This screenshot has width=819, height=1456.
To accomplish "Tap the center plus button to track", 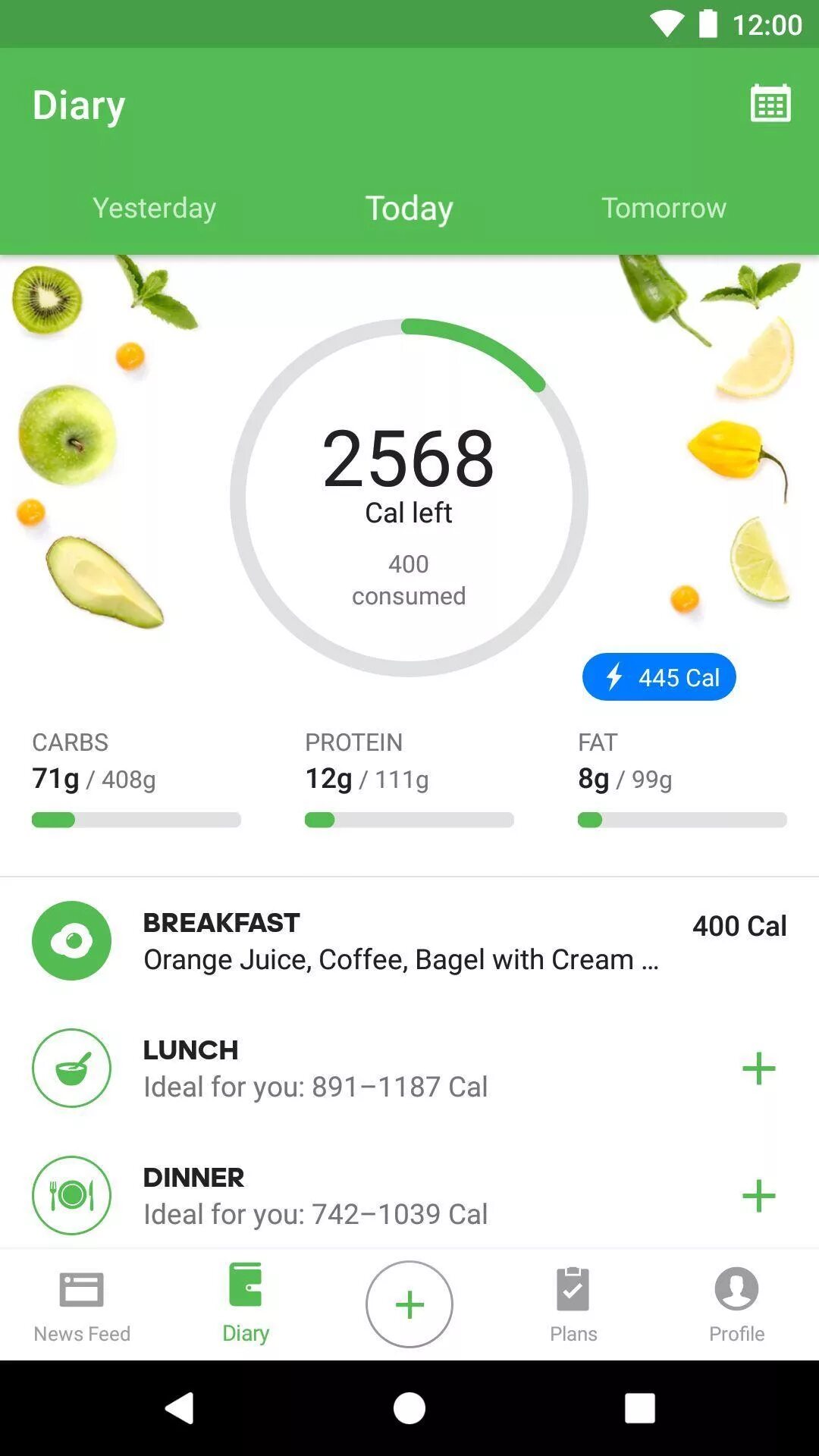I will [x=409, y=1304].
